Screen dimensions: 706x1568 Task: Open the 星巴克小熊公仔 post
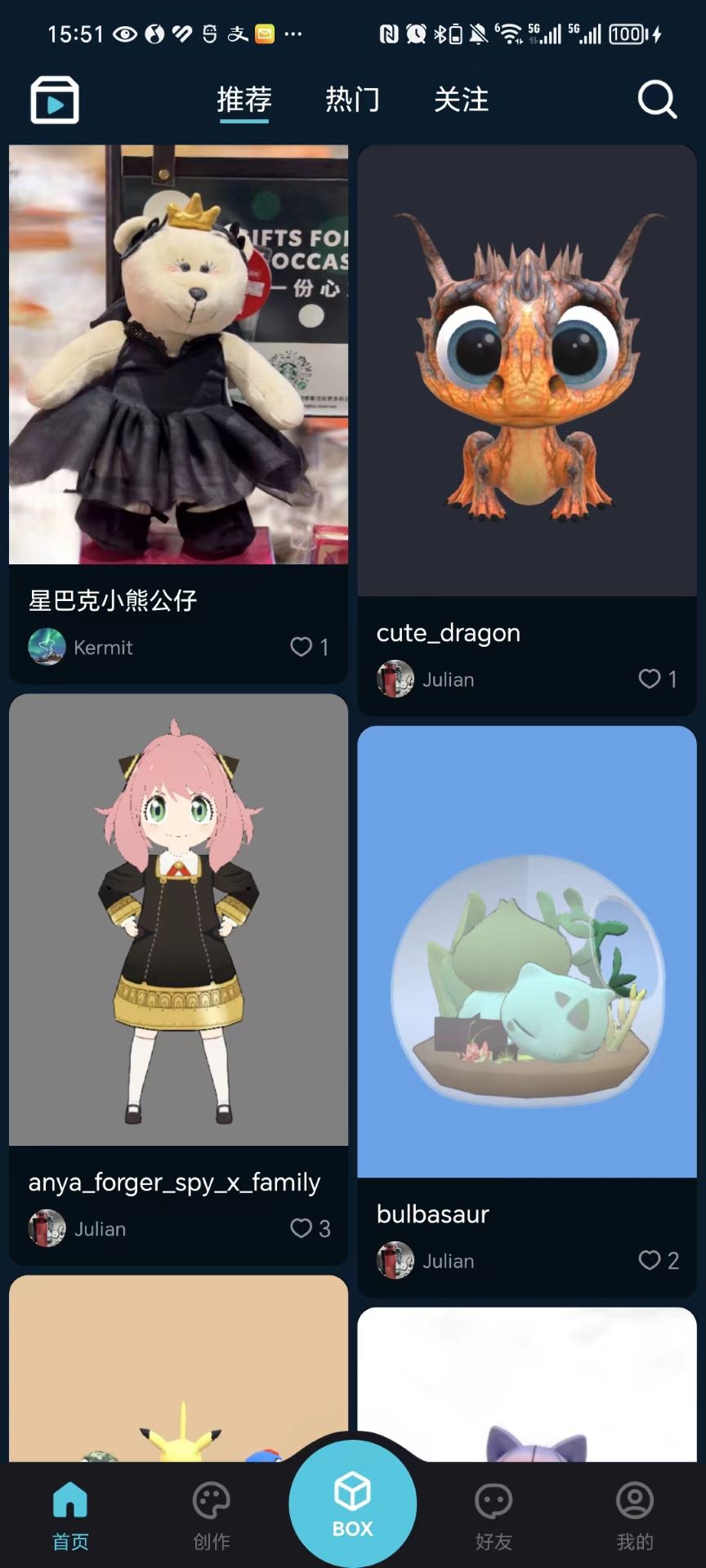(x=178, y=355)
